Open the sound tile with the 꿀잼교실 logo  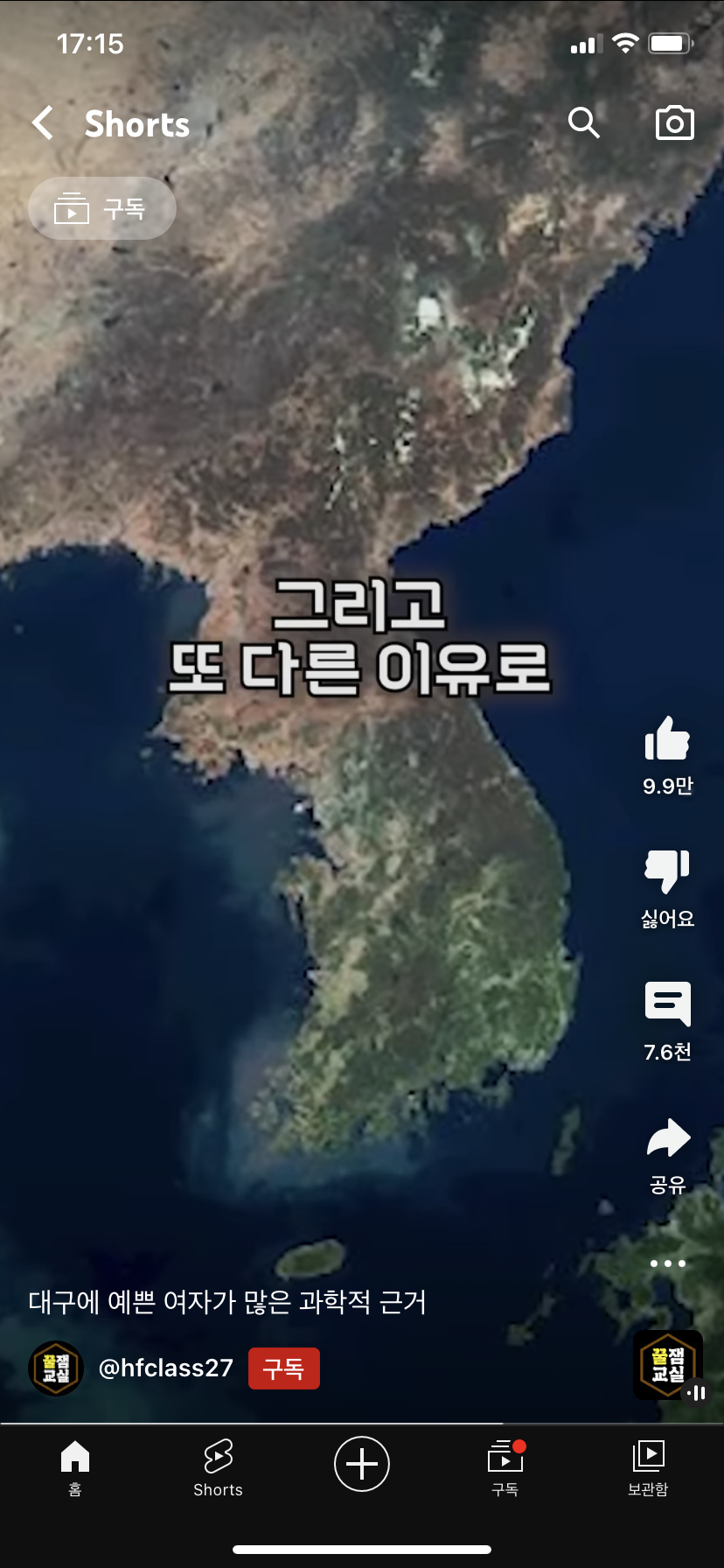[668, 1365]
